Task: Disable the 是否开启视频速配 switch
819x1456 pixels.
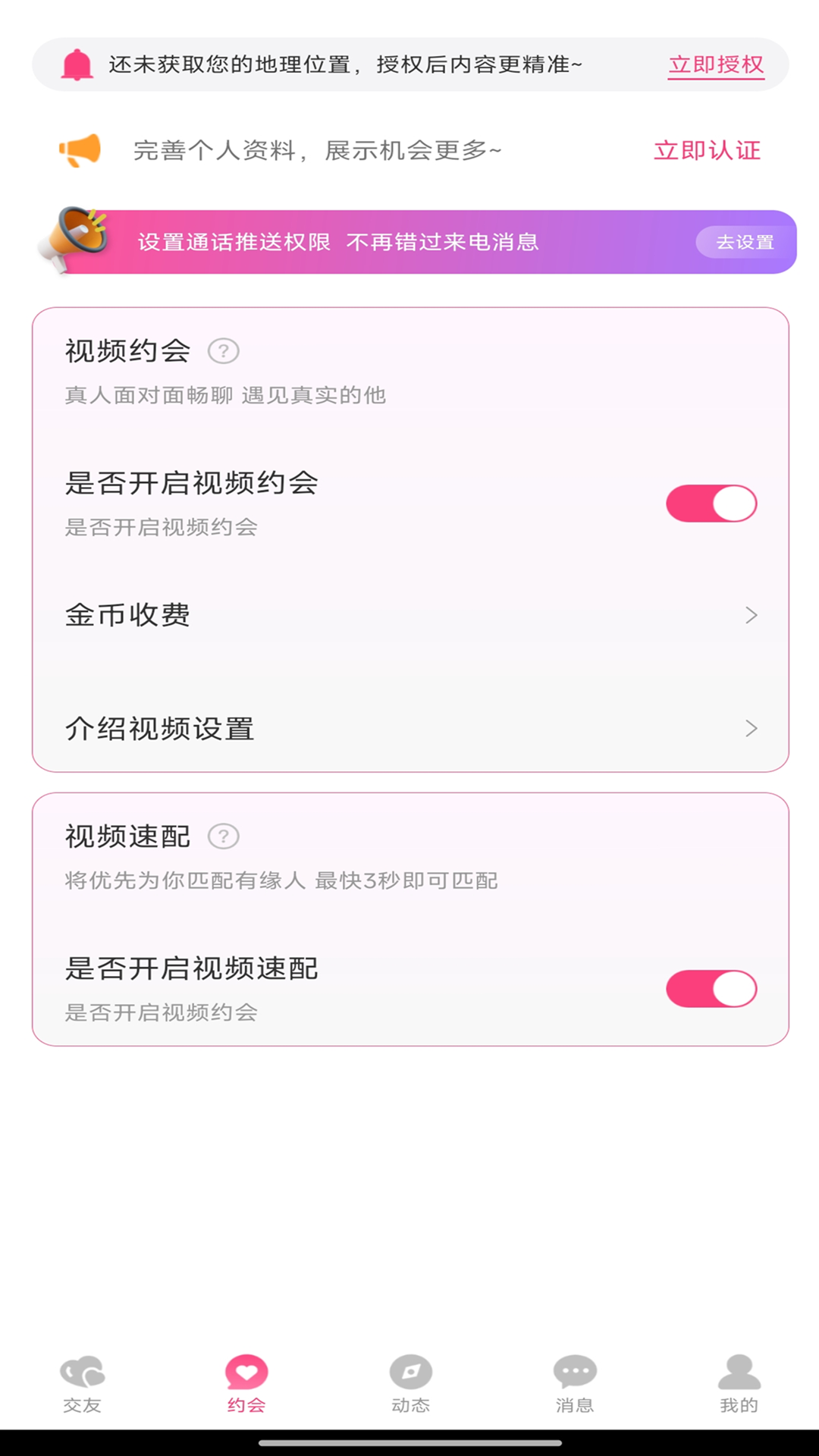Action: [x=711, y=989]
